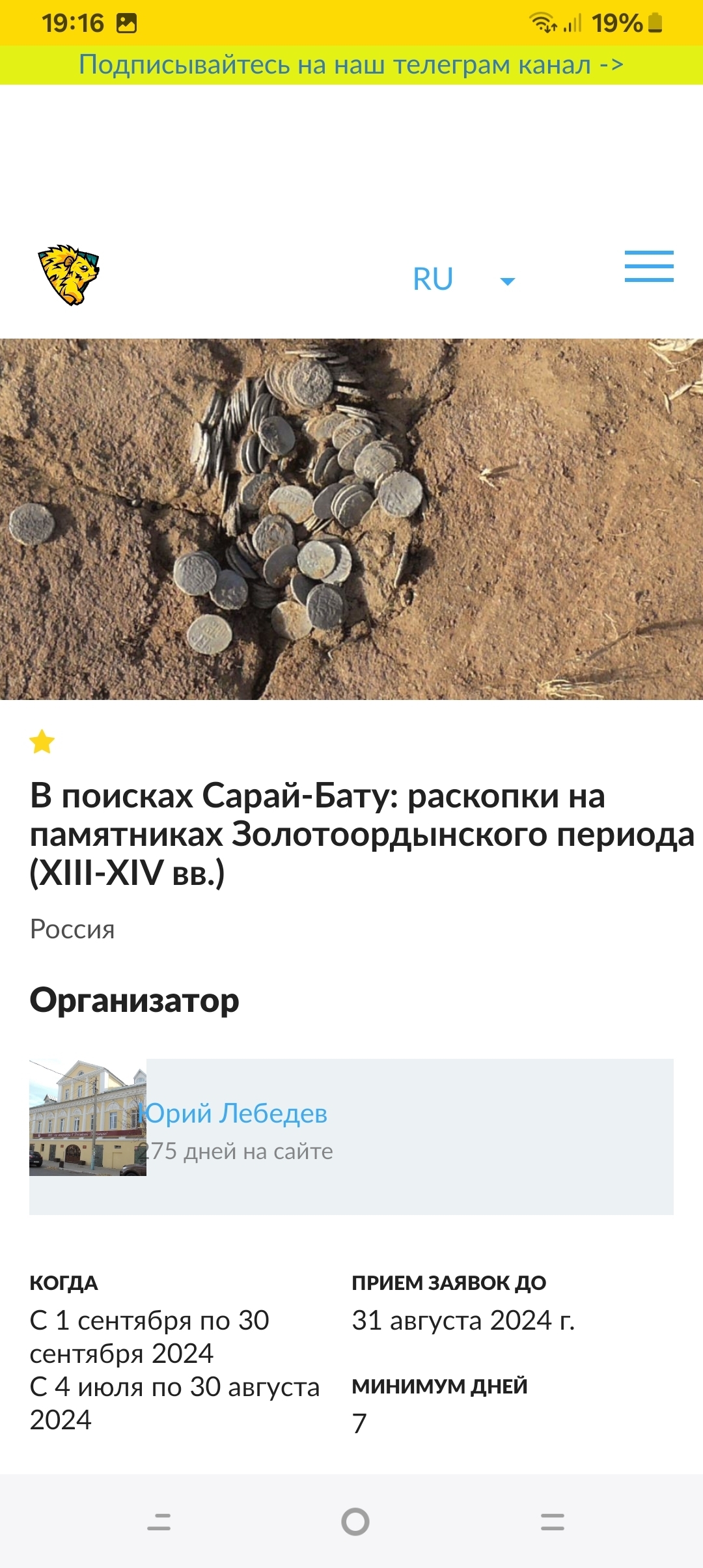This screenshot has width=703, height=1568.
Task: Open the hamburger menu
Action: [648, 266]
